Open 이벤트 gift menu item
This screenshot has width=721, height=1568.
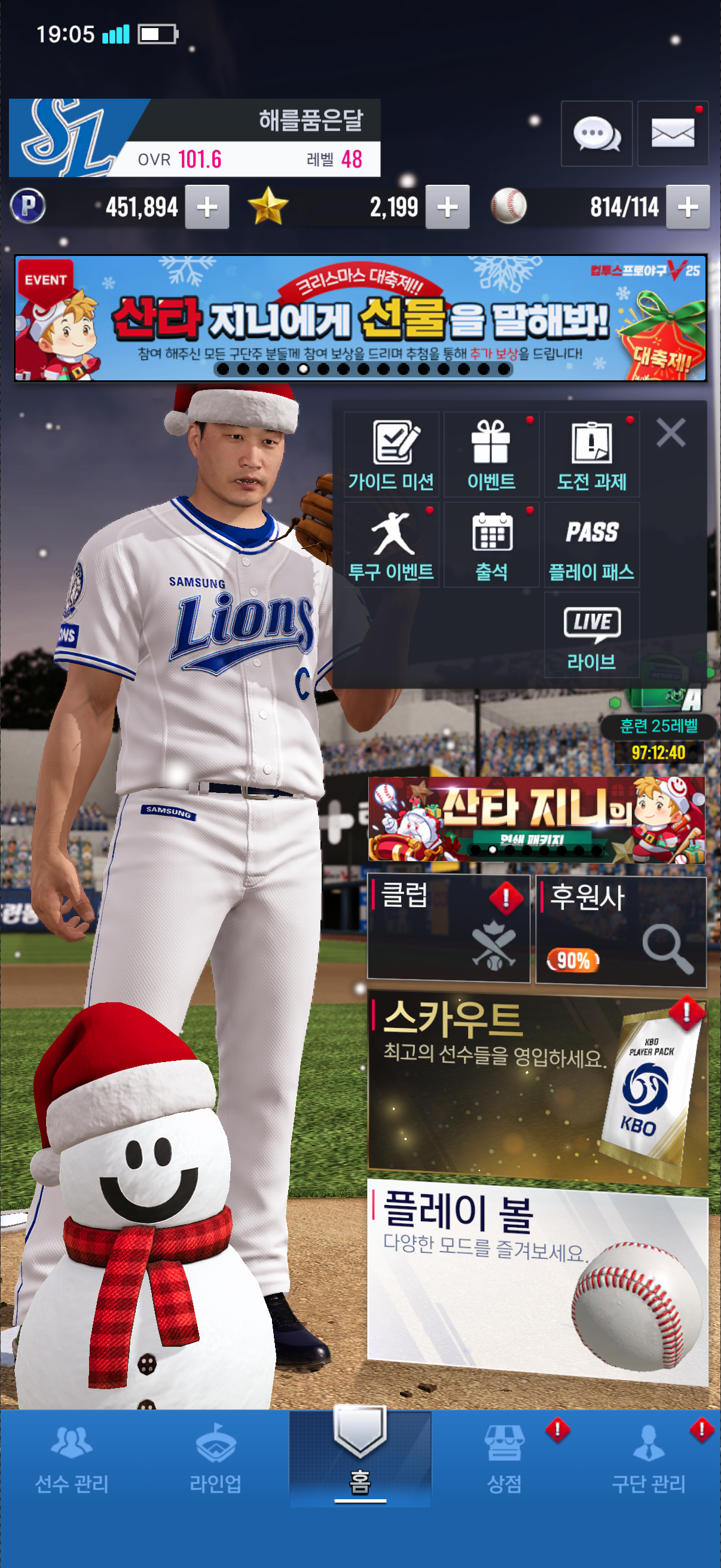click(x=491, y=454)
